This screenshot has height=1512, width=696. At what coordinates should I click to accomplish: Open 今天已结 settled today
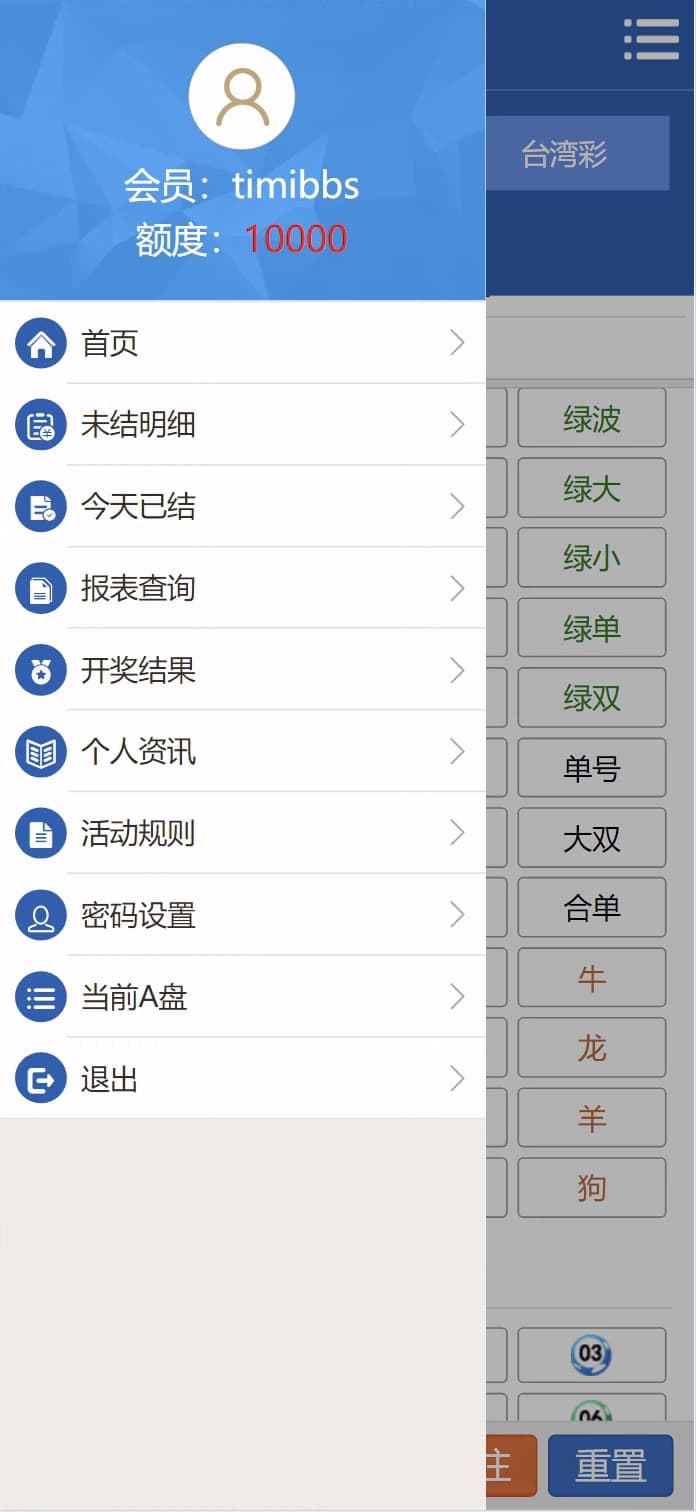[x=240, y=507]
